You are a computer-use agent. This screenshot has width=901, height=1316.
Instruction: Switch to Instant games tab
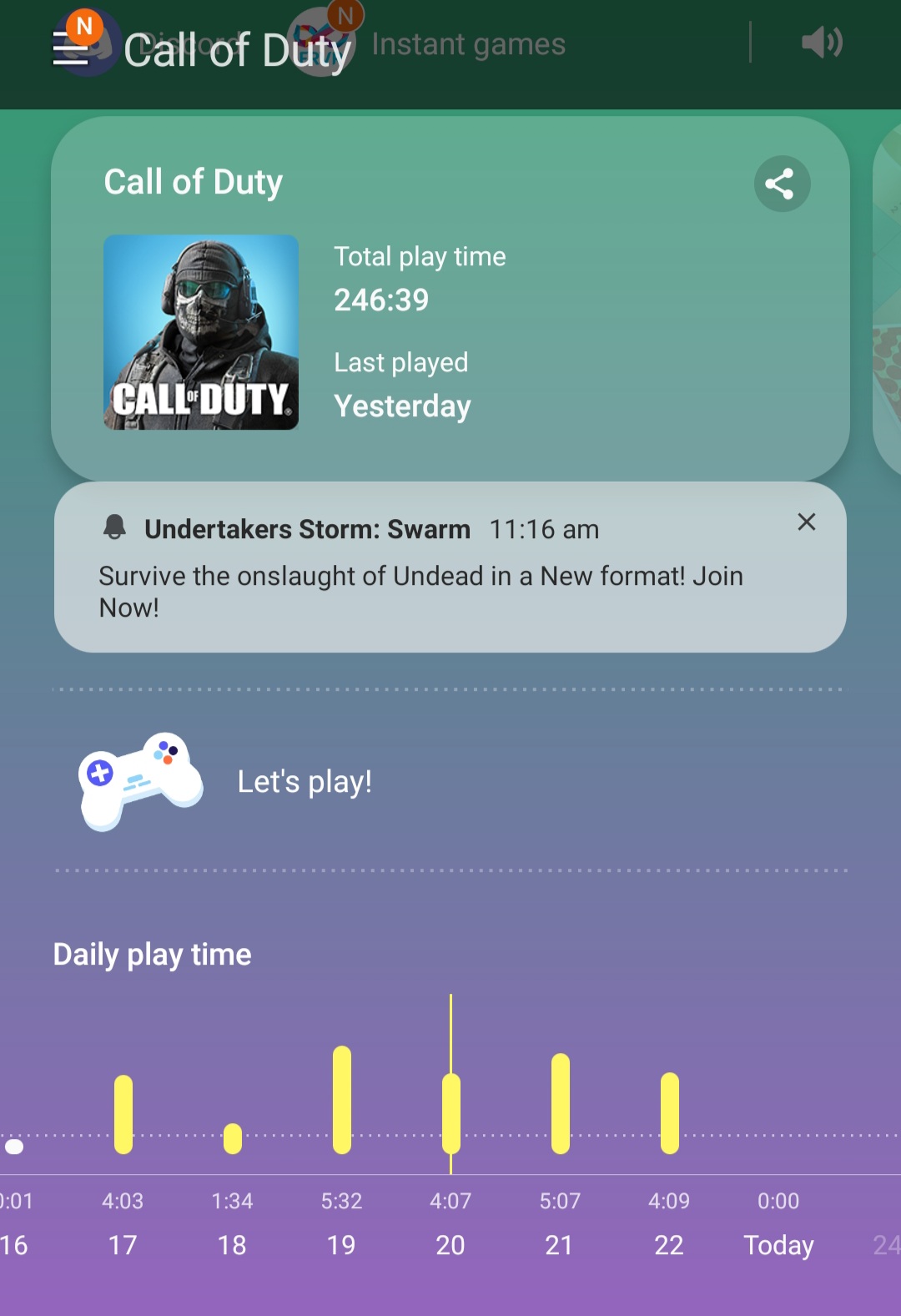[x=468, y=44]
